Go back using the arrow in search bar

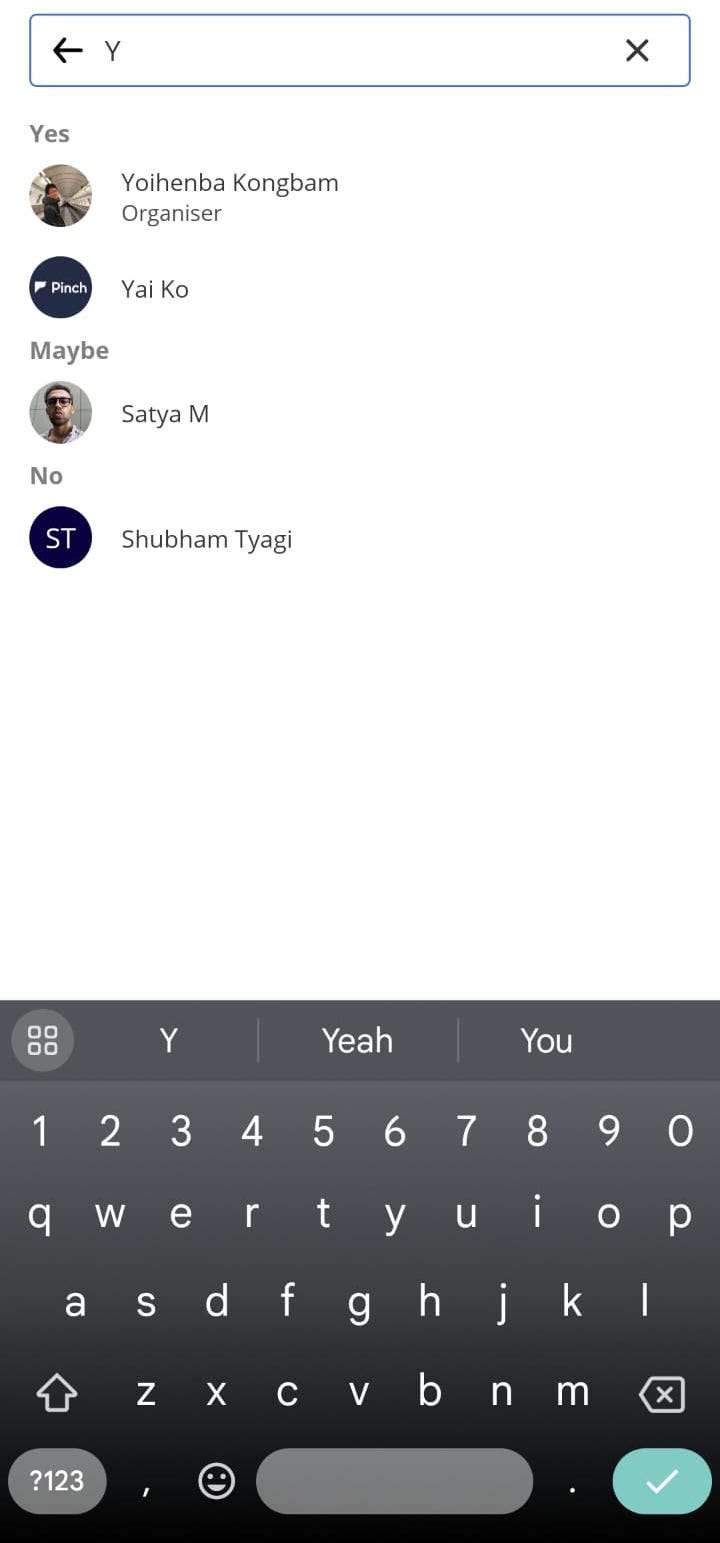pyautogui.click(x=67, y=50)
